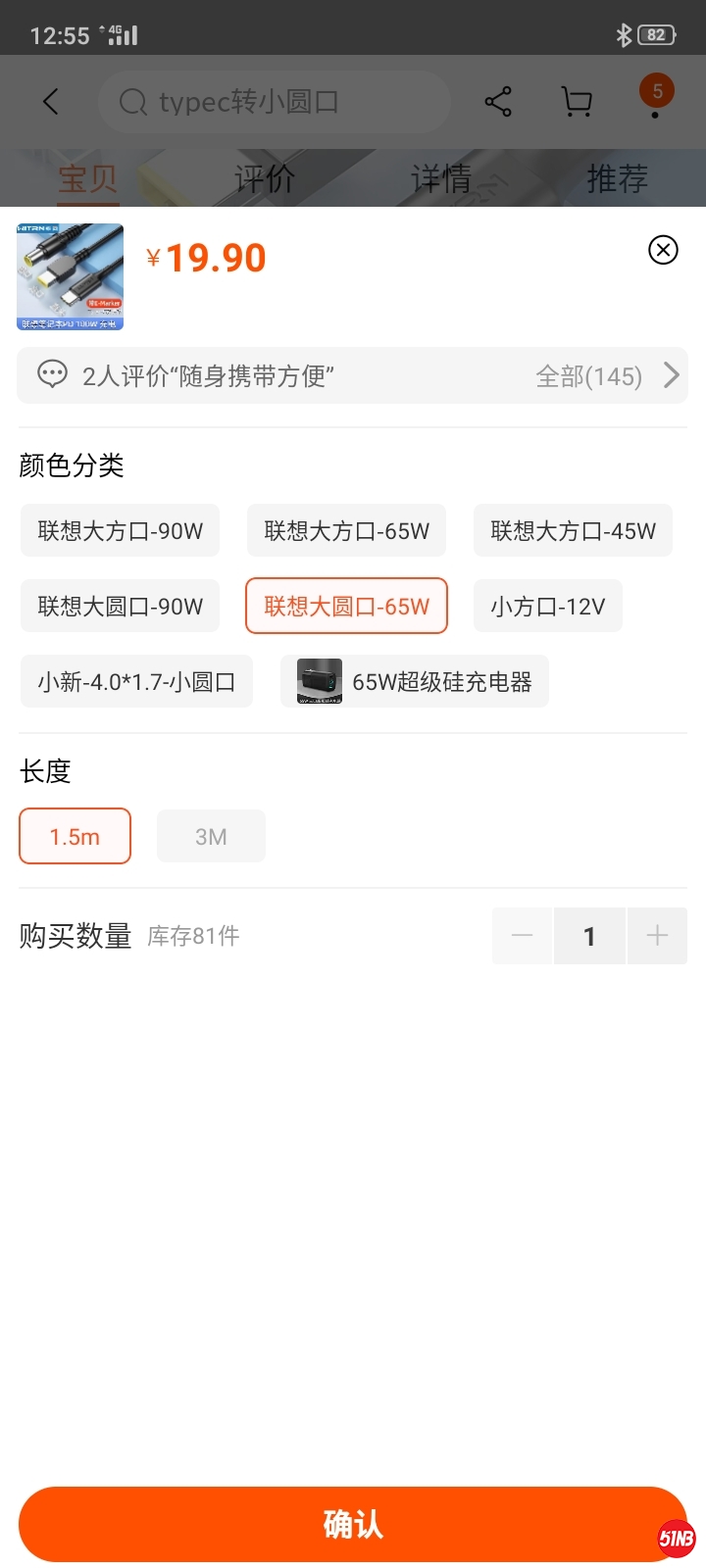Switch to the 评价 tab
The height and width of the screenshot is (1568, 706).
265,178
